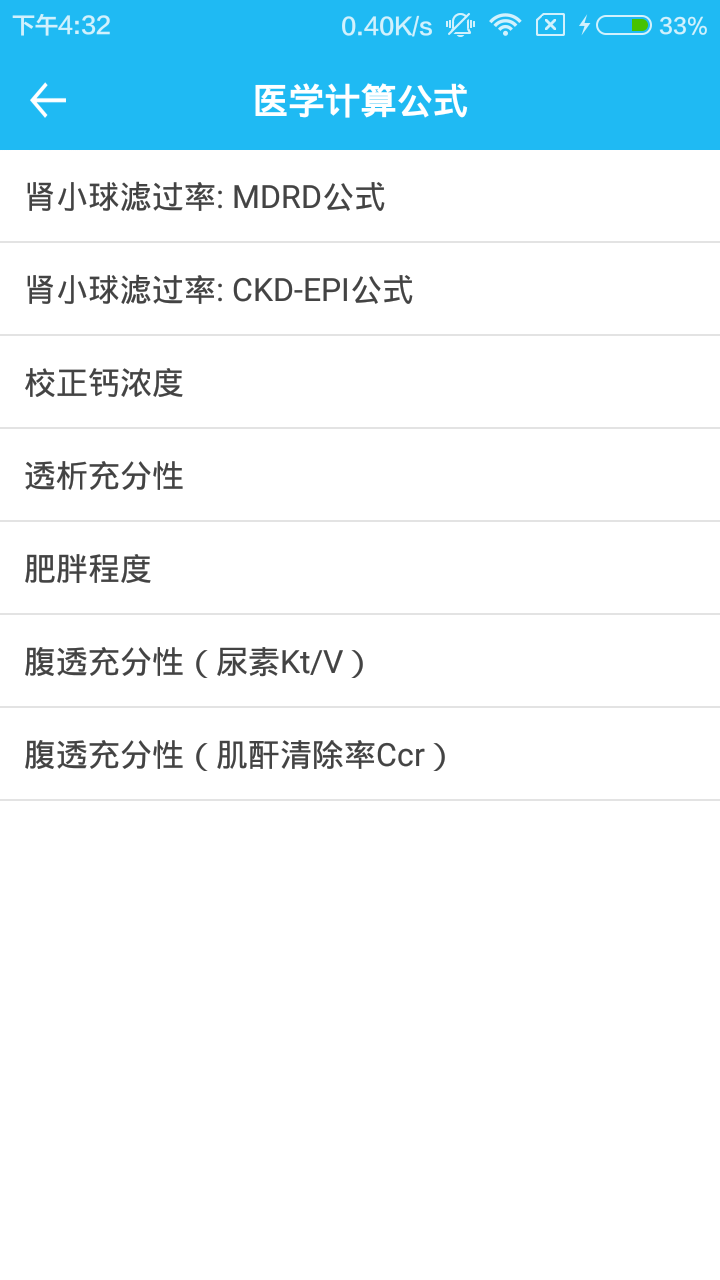Tap the empty area below the formula list
Screen dimensions: 720x1280
click(360, 1000)
